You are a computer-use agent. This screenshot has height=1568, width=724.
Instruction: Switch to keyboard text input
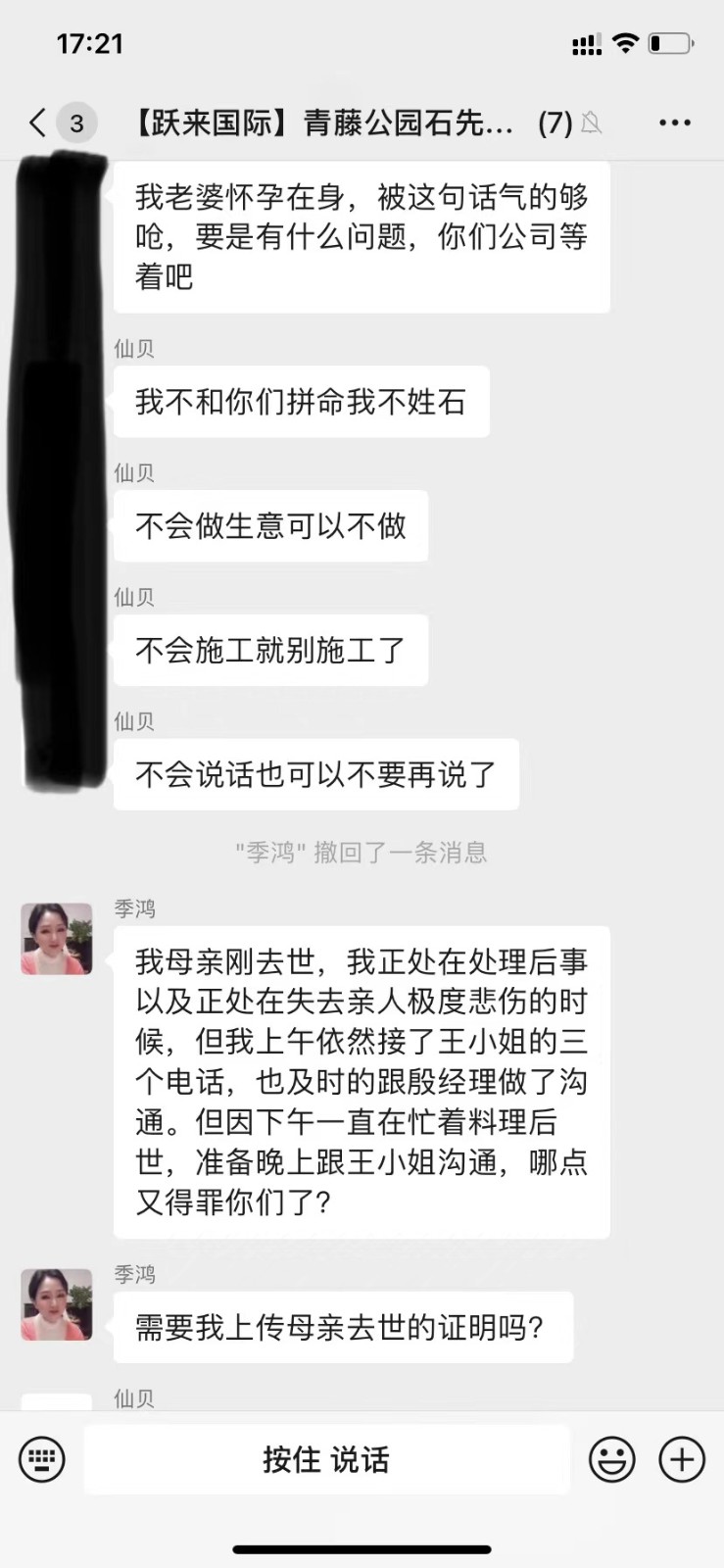(x=42, y=1459)
